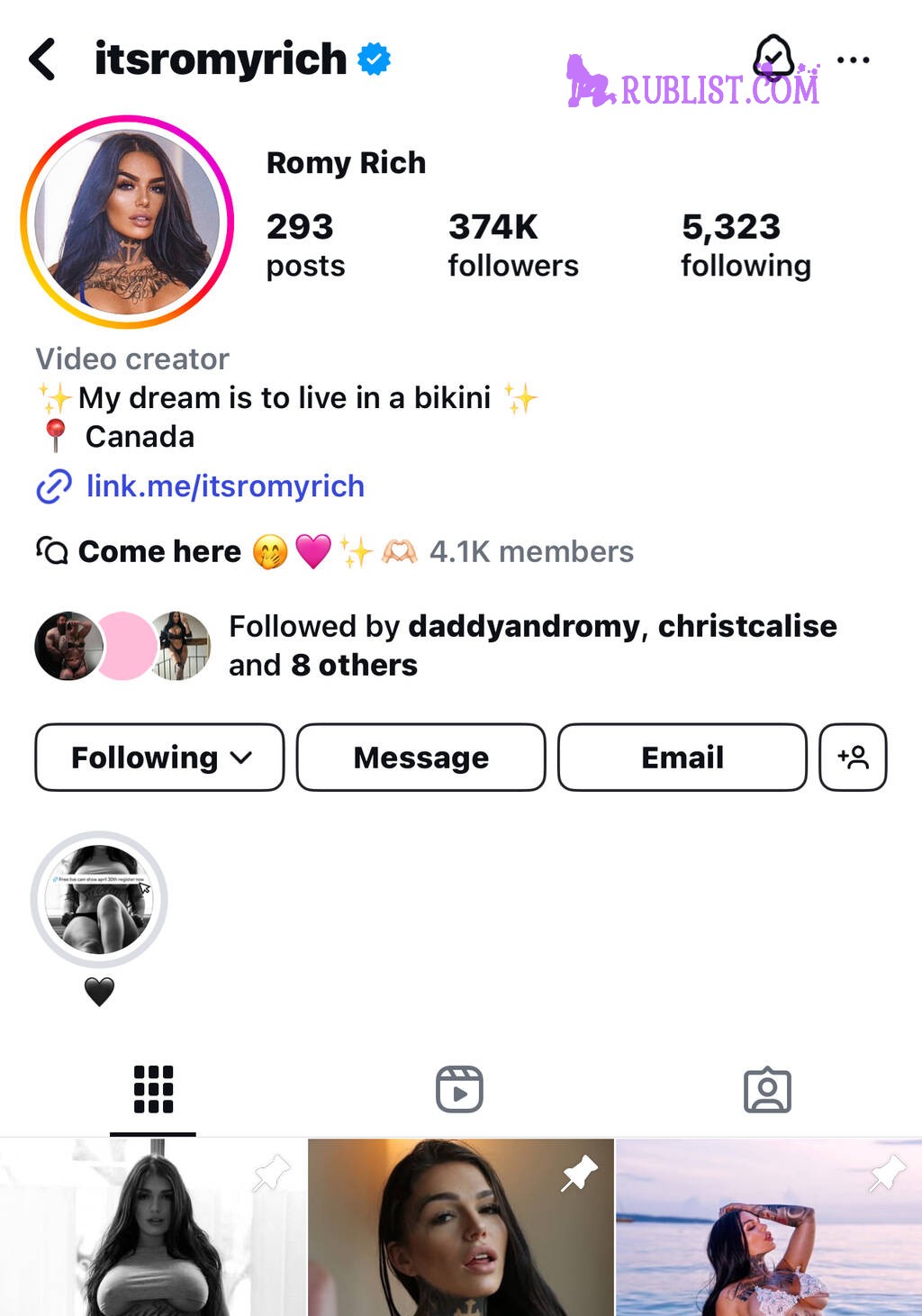Viewport: 922px width, 1316px height.
Task: Switch to the Reels tab
Action: [x=459, y=1090]
